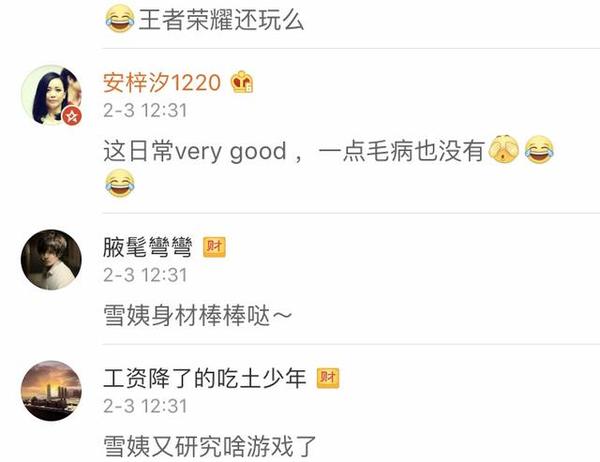Tap the username 工资降了的吃土少年
Viewport: 600px width, 462px height.
coord(205,378)
